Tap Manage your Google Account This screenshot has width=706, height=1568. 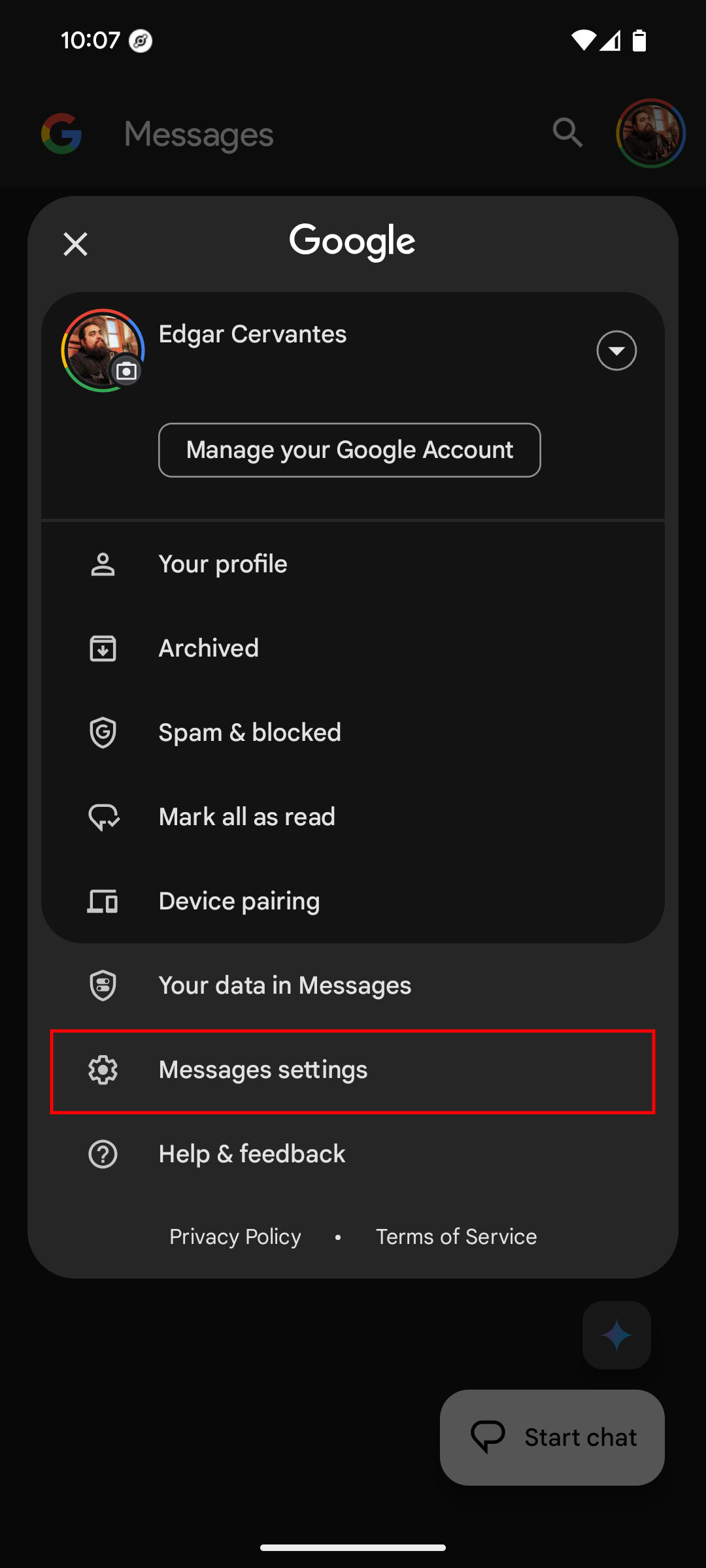coord(349,450)
